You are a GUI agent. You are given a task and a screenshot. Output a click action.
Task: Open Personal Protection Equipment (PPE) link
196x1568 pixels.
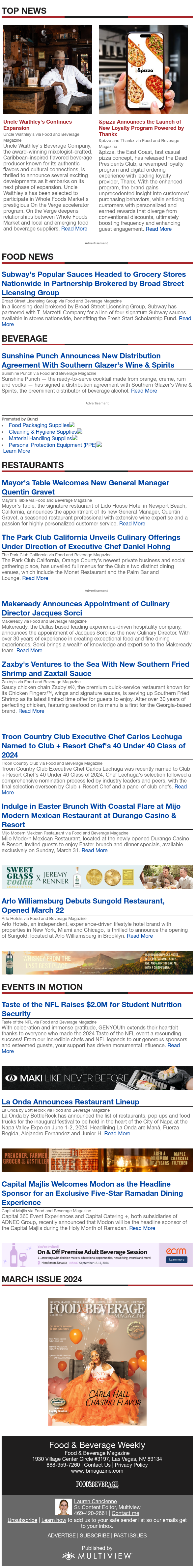52,445
